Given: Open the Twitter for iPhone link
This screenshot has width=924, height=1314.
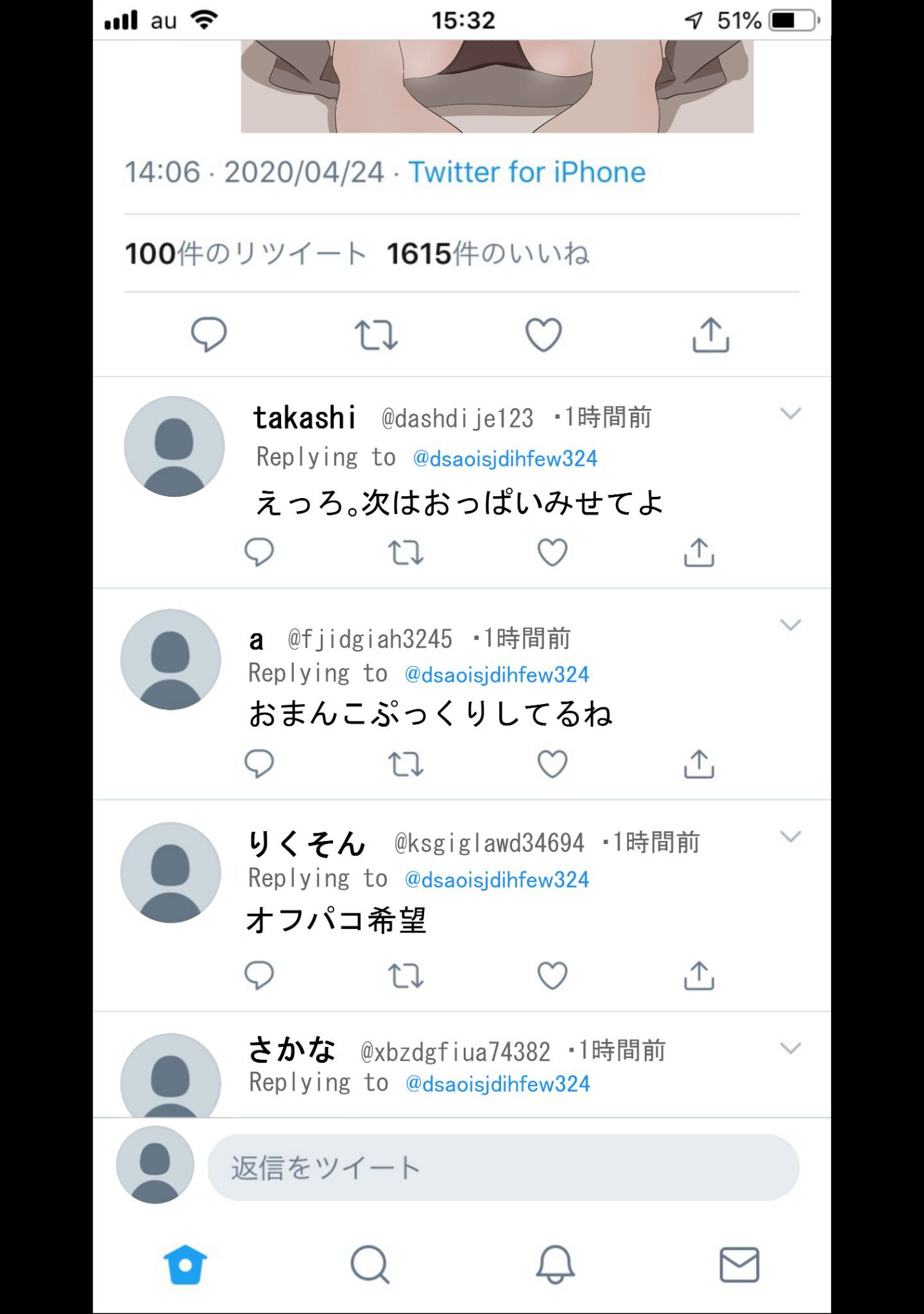Looking at the screenshot, I should click(527, 172).
